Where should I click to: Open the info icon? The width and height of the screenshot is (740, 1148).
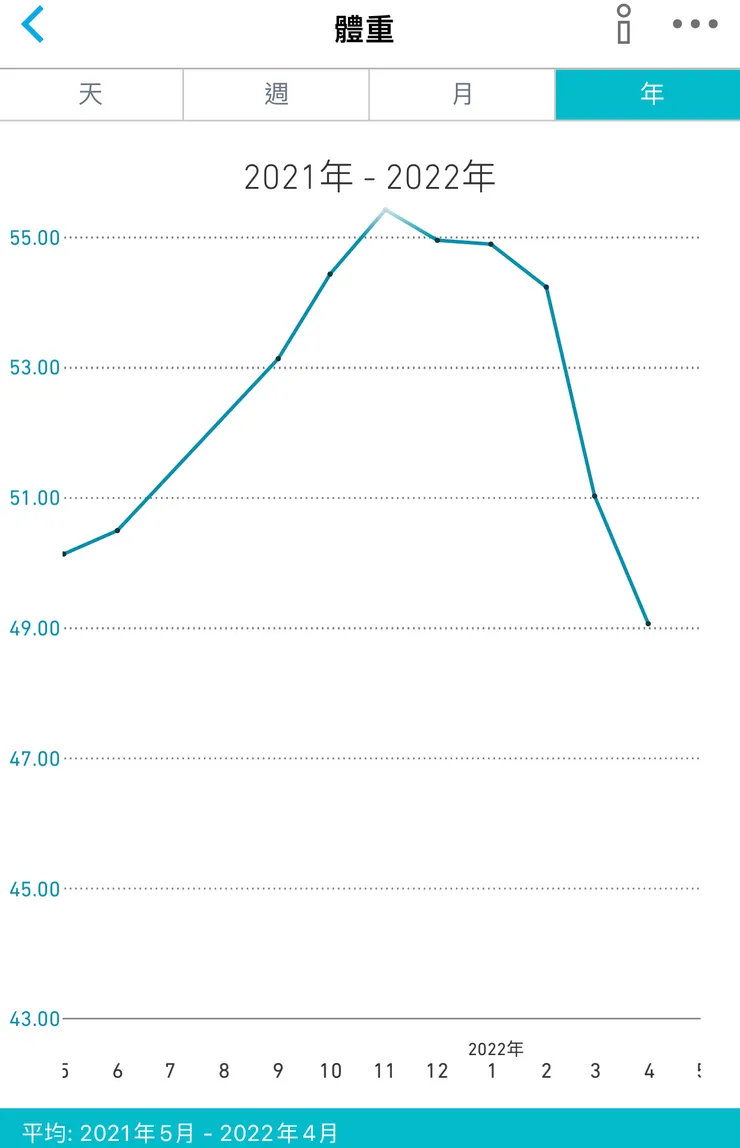pos(624,24)
